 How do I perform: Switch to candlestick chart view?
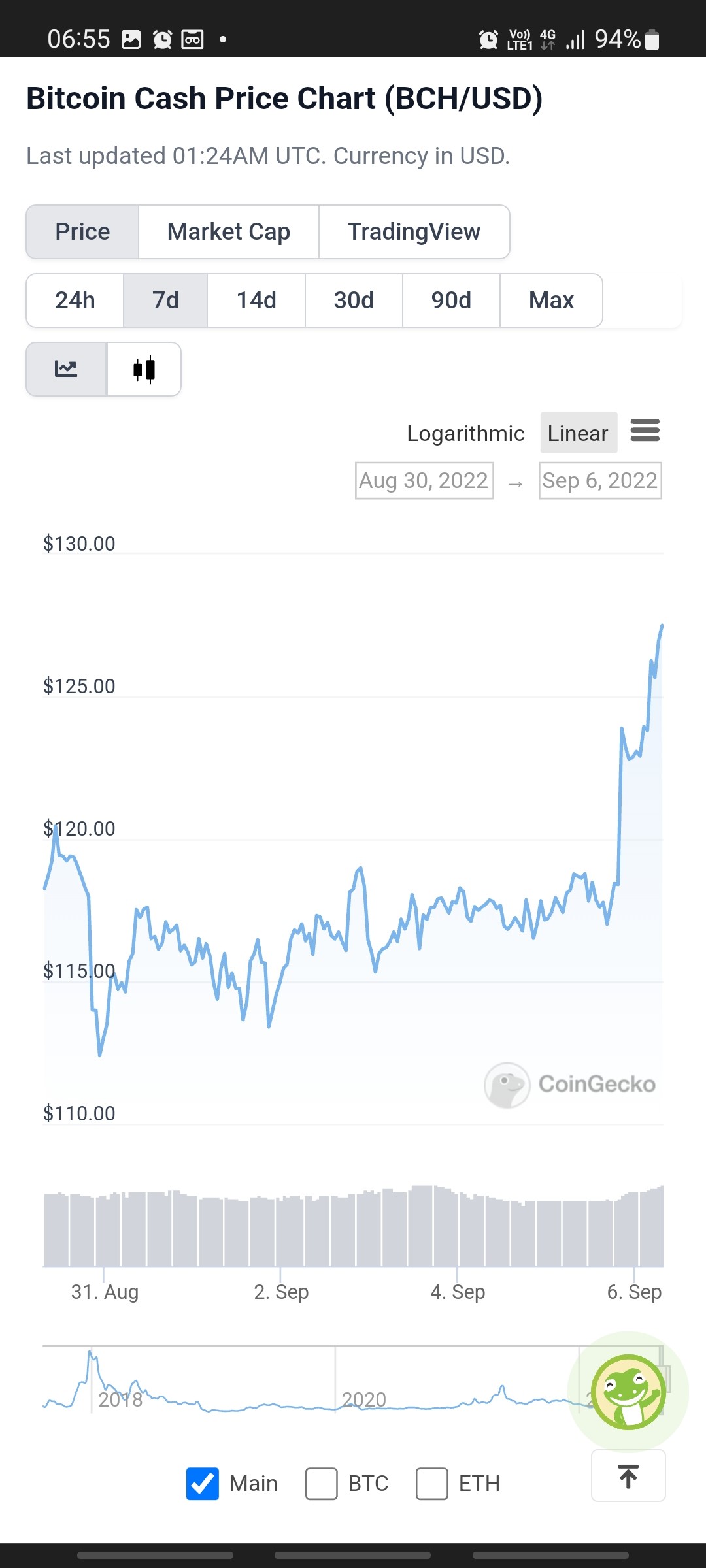[144, 369]
